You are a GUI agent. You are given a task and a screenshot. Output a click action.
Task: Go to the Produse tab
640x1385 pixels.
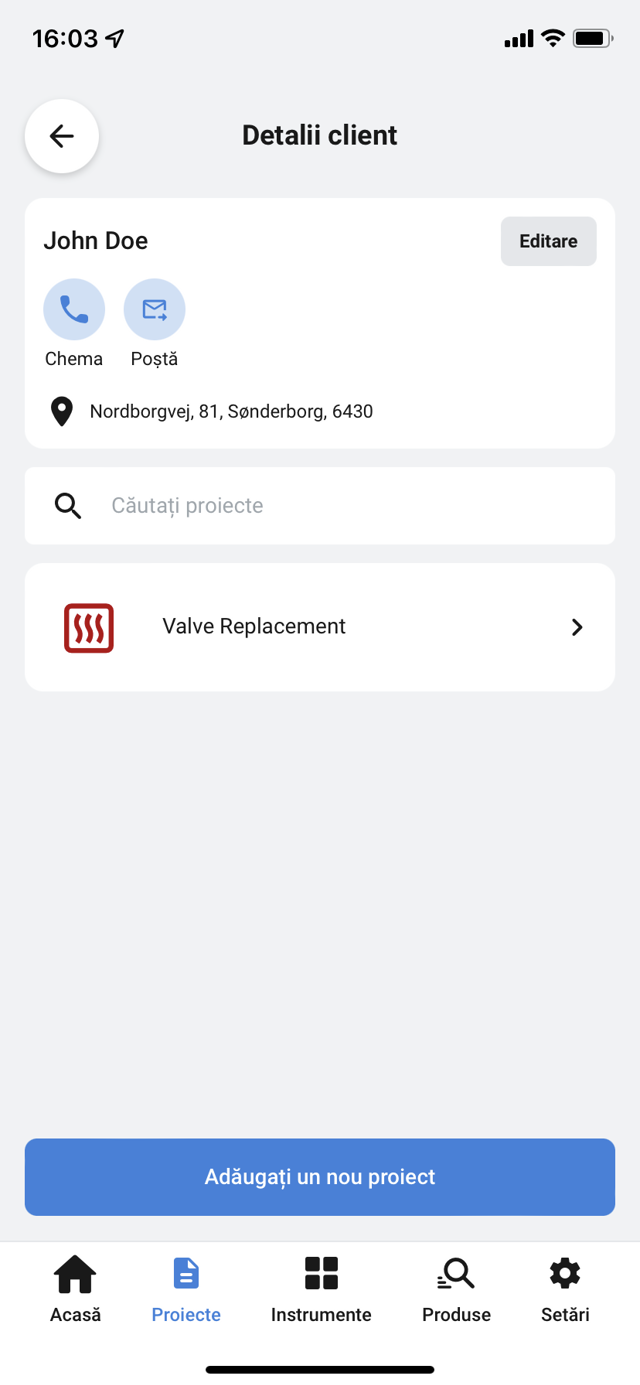click(x=456, y=1289)
